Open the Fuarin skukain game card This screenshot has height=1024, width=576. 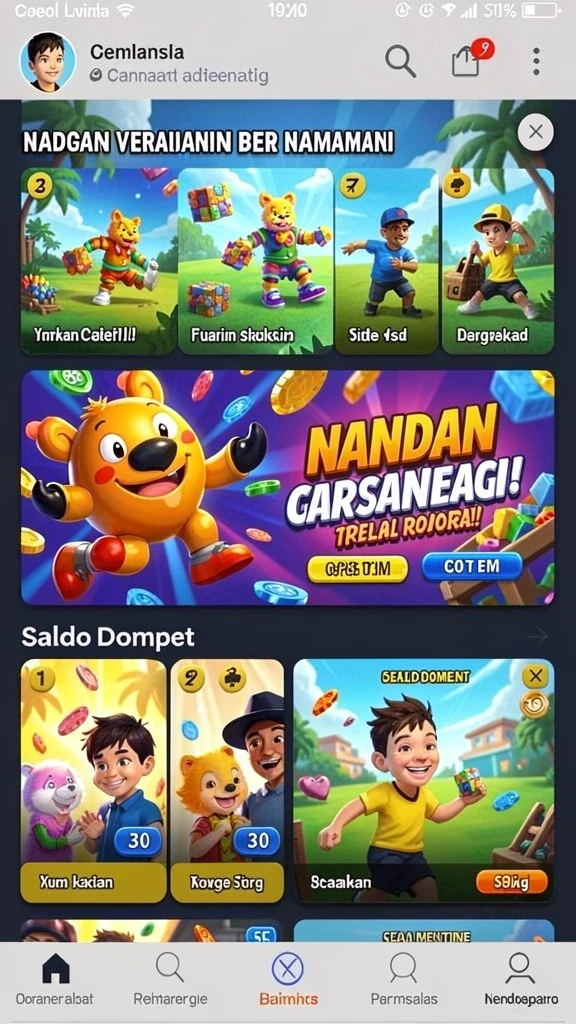point(255,261)
